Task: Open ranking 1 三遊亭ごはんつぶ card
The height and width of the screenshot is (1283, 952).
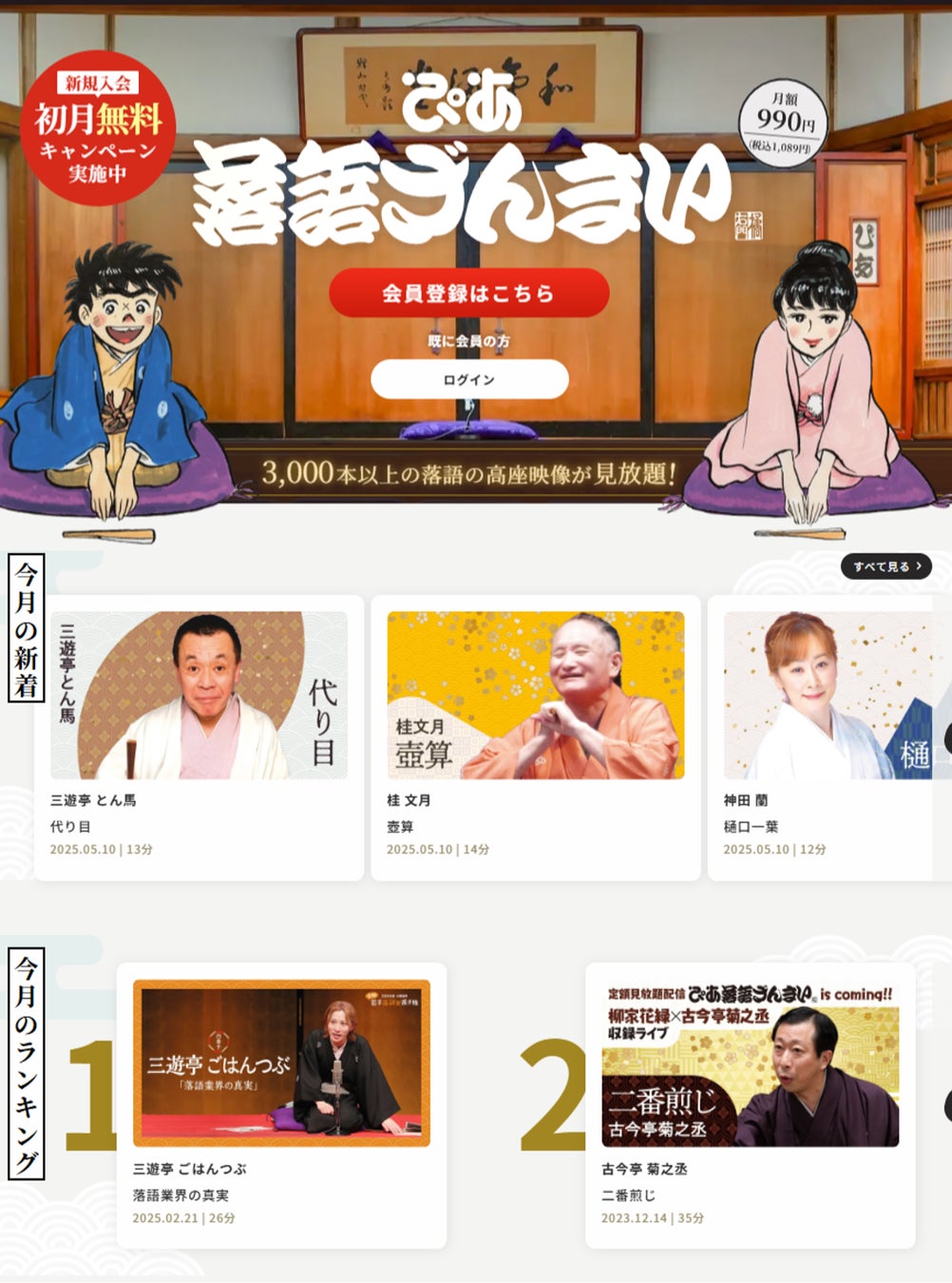Action: pos(281,1102)
